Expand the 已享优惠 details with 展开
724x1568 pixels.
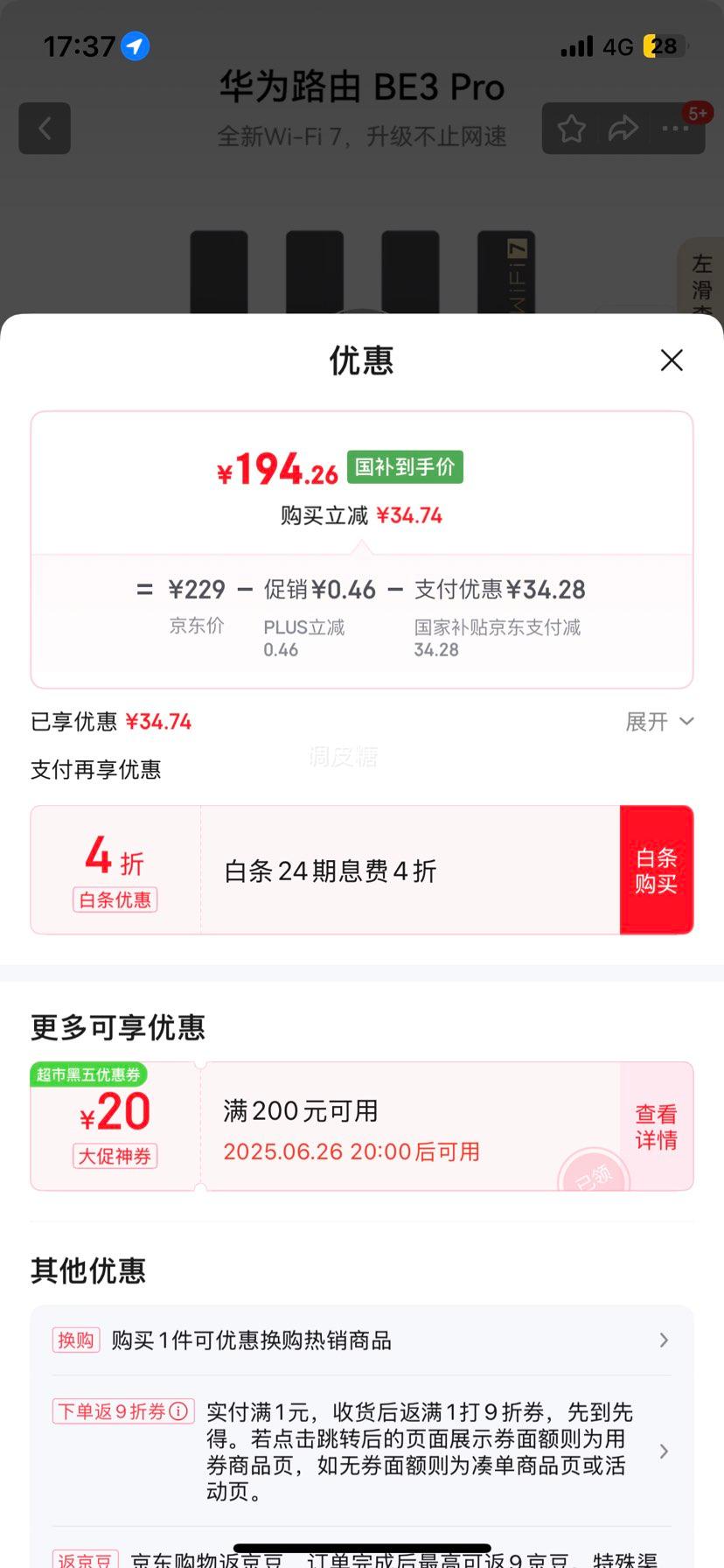coord(659,722)
